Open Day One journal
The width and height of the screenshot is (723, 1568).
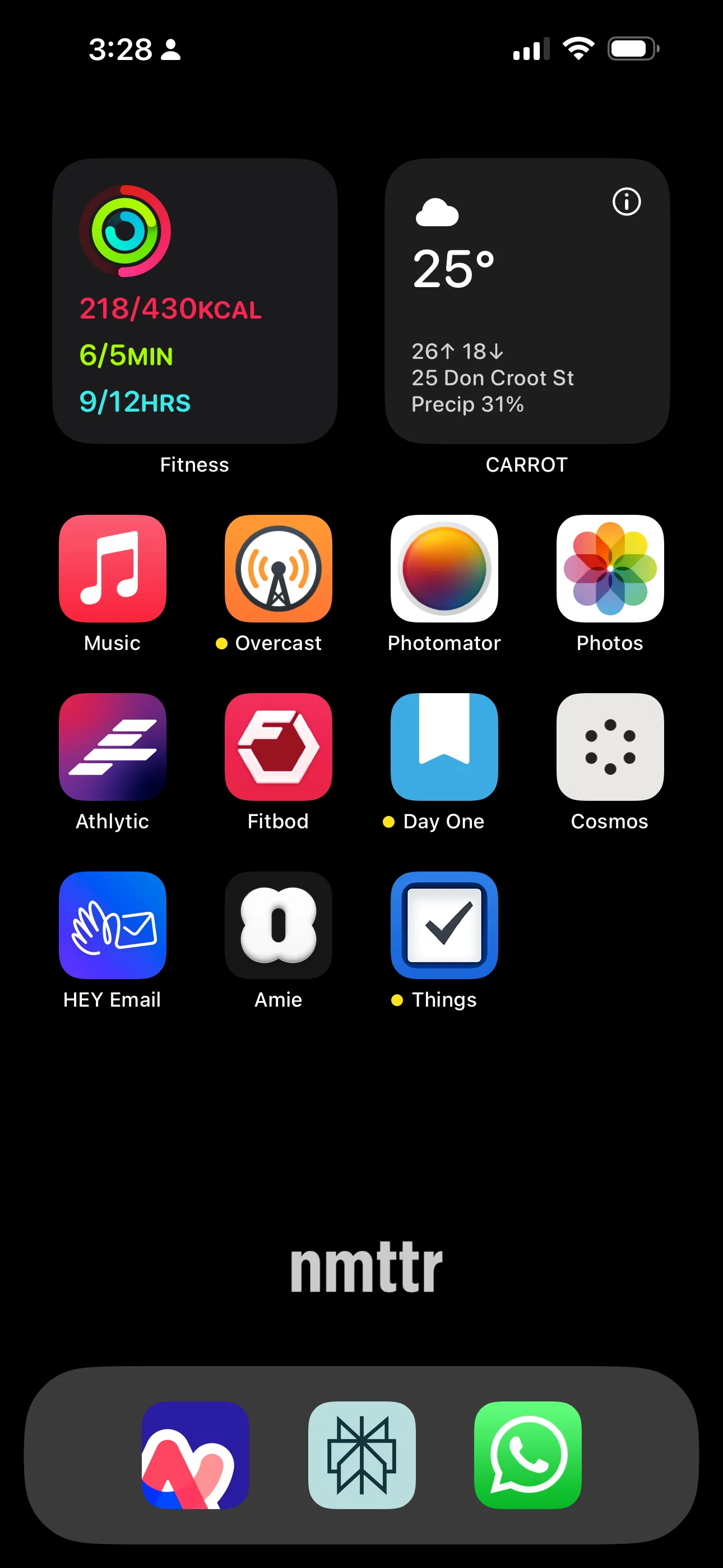click(444, 747)
